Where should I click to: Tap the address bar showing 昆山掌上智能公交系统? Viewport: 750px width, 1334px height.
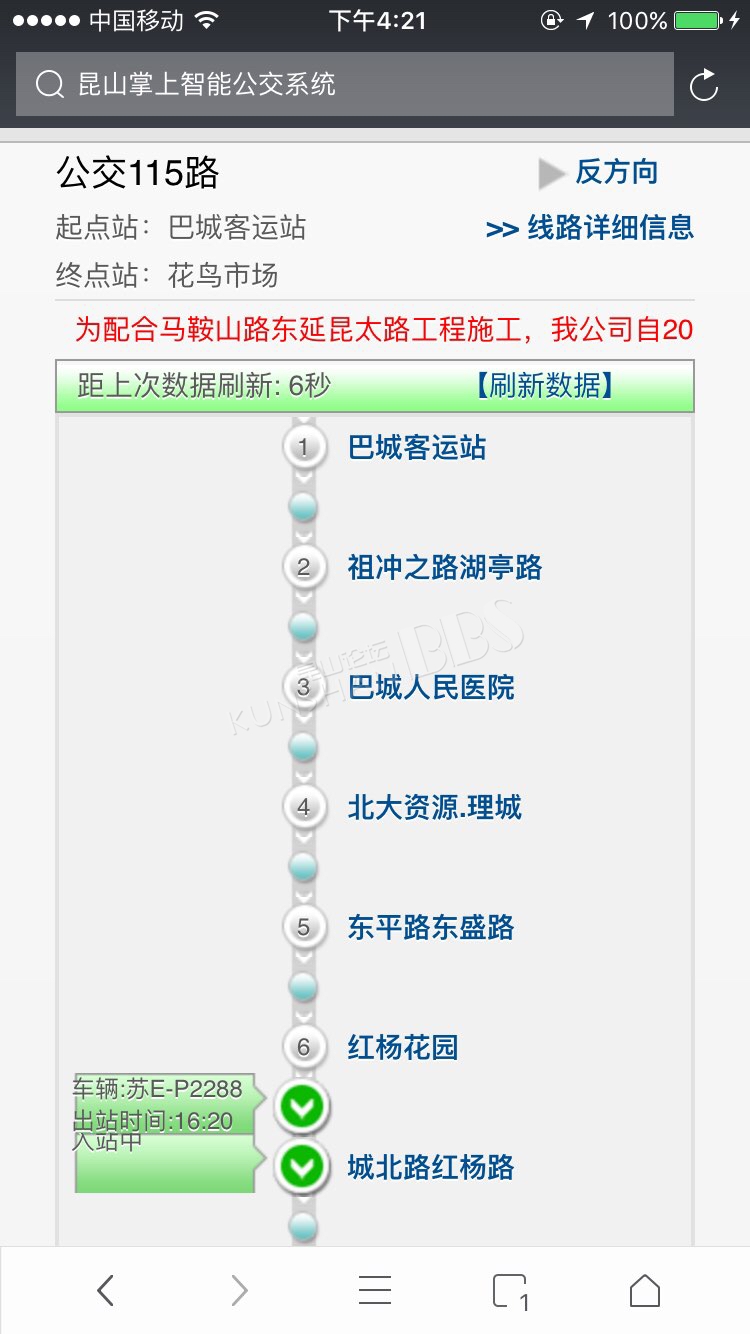point(344,85)
